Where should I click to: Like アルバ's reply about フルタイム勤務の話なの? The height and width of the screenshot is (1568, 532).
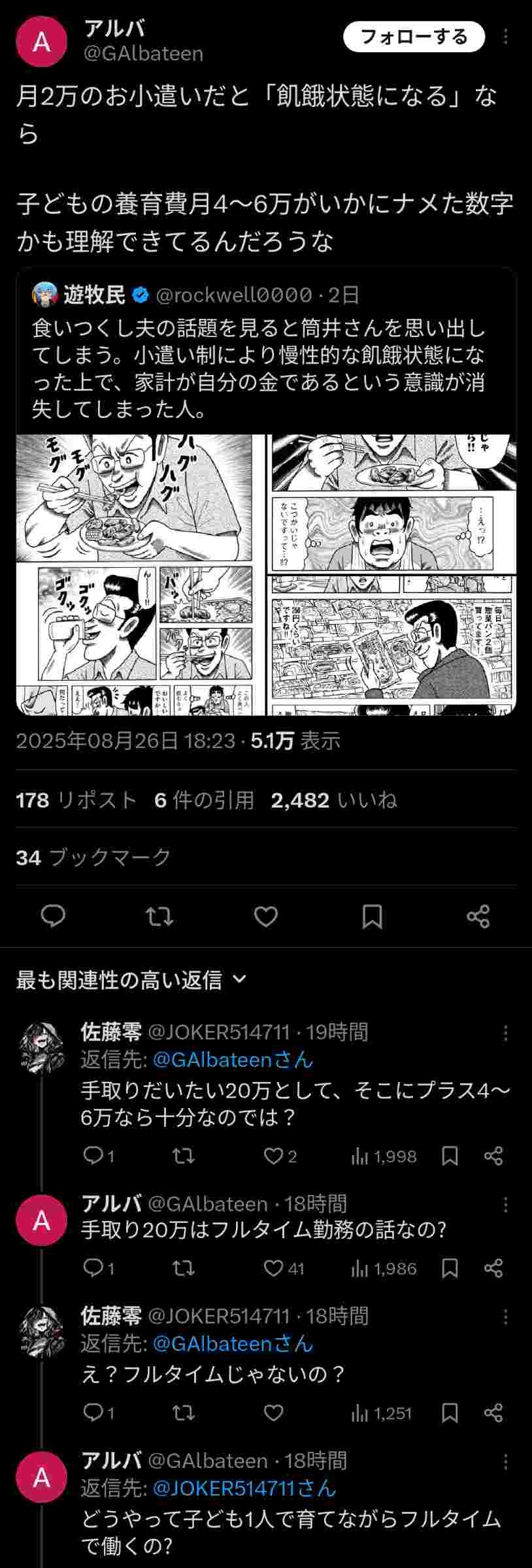pos(273,1269)
